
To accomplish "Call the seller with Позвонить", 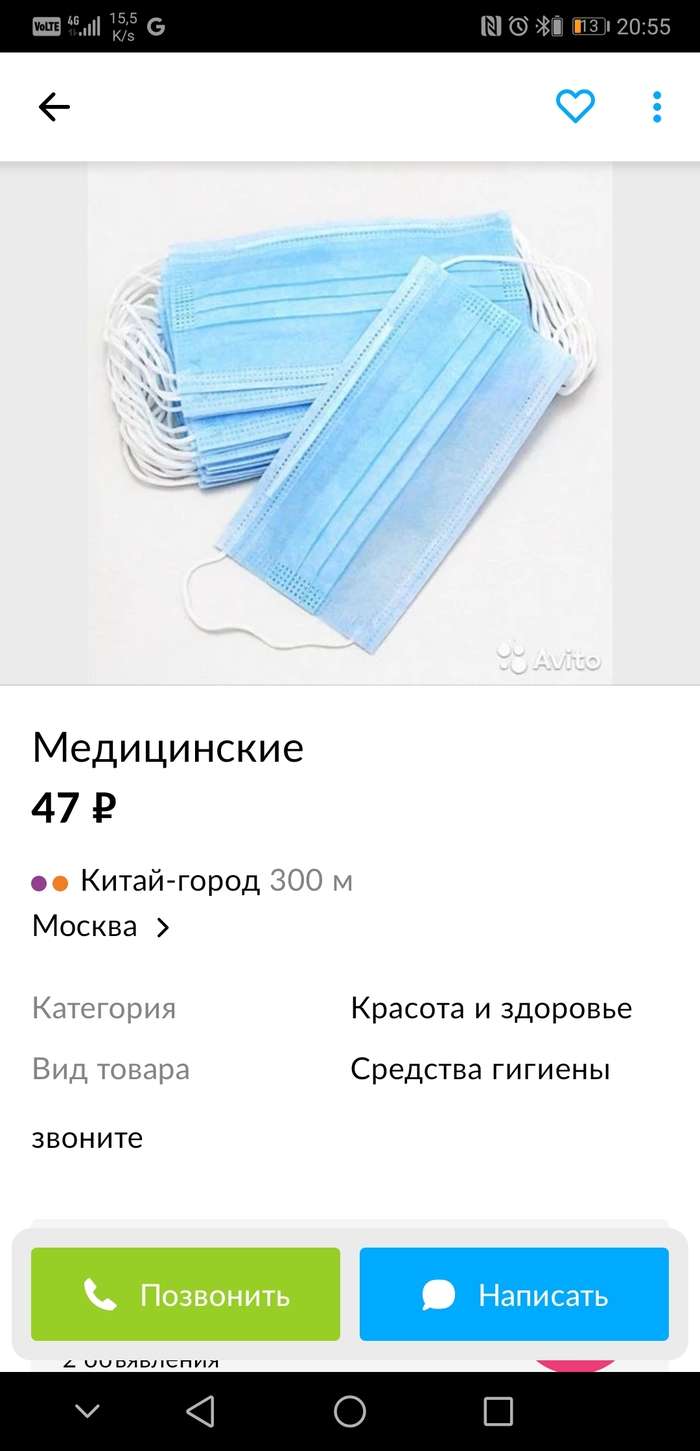I will click(x=186, y=1294).
